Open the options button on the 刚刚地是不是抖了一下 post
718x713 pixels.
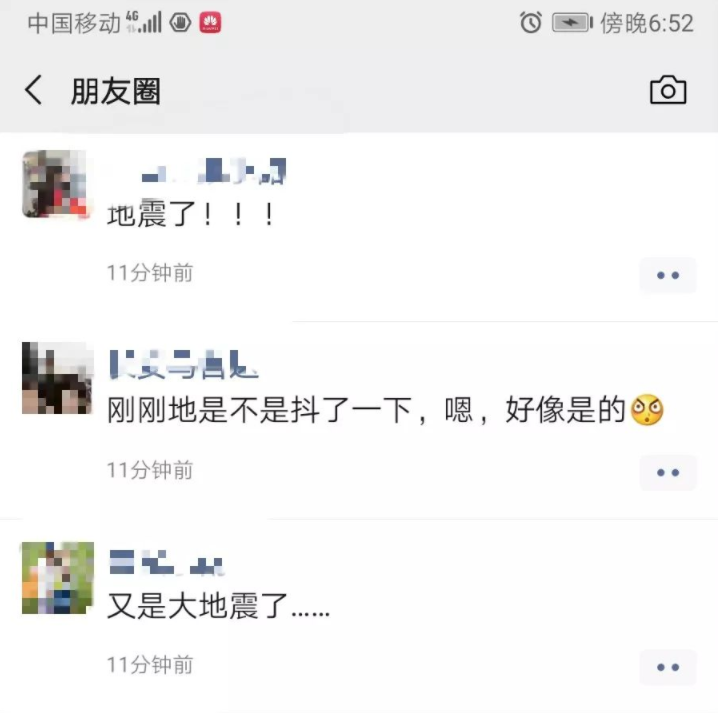pos(667,472)
